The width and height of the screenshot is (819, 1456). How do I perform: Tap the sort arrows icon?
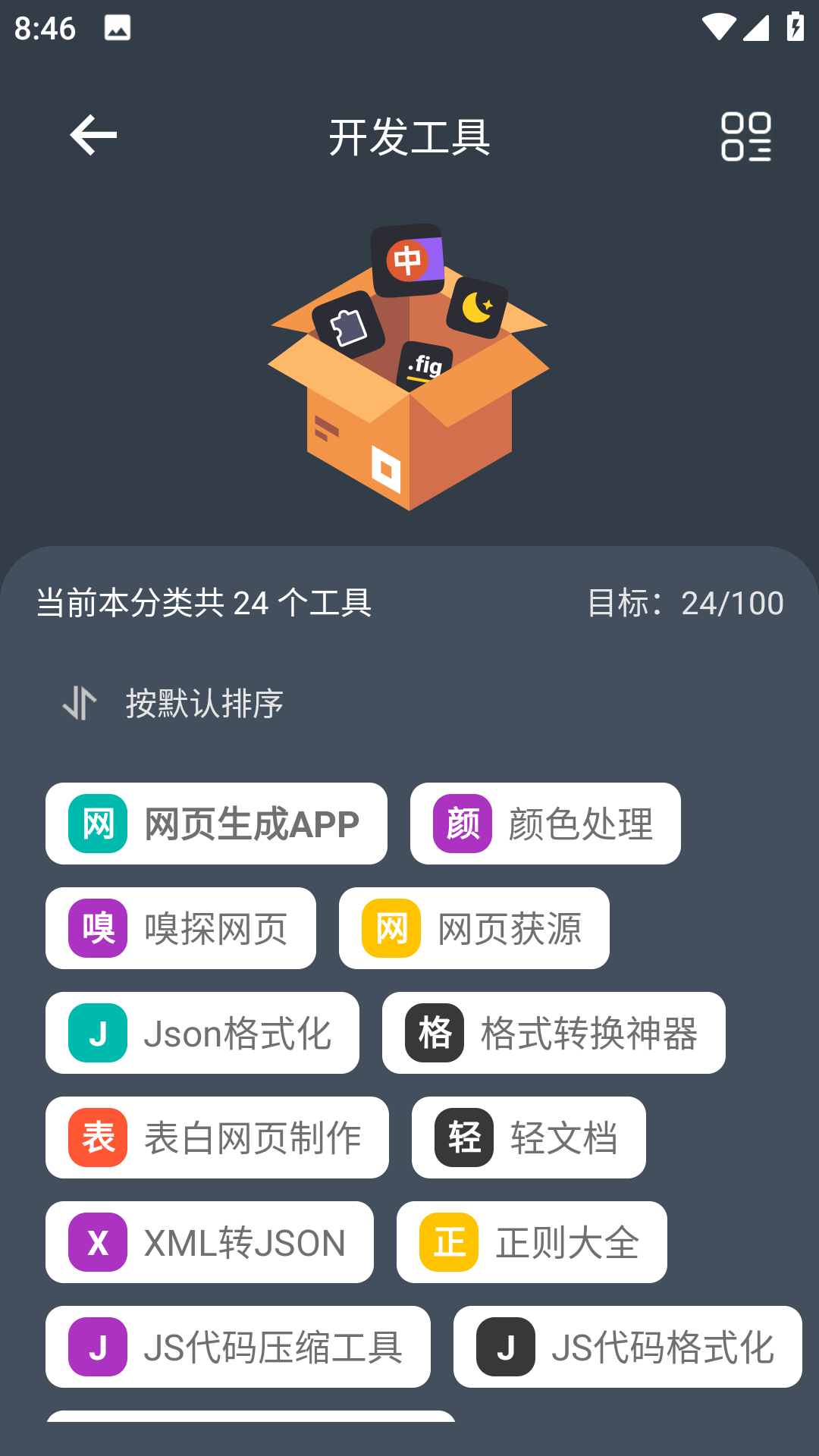(78, 704)
